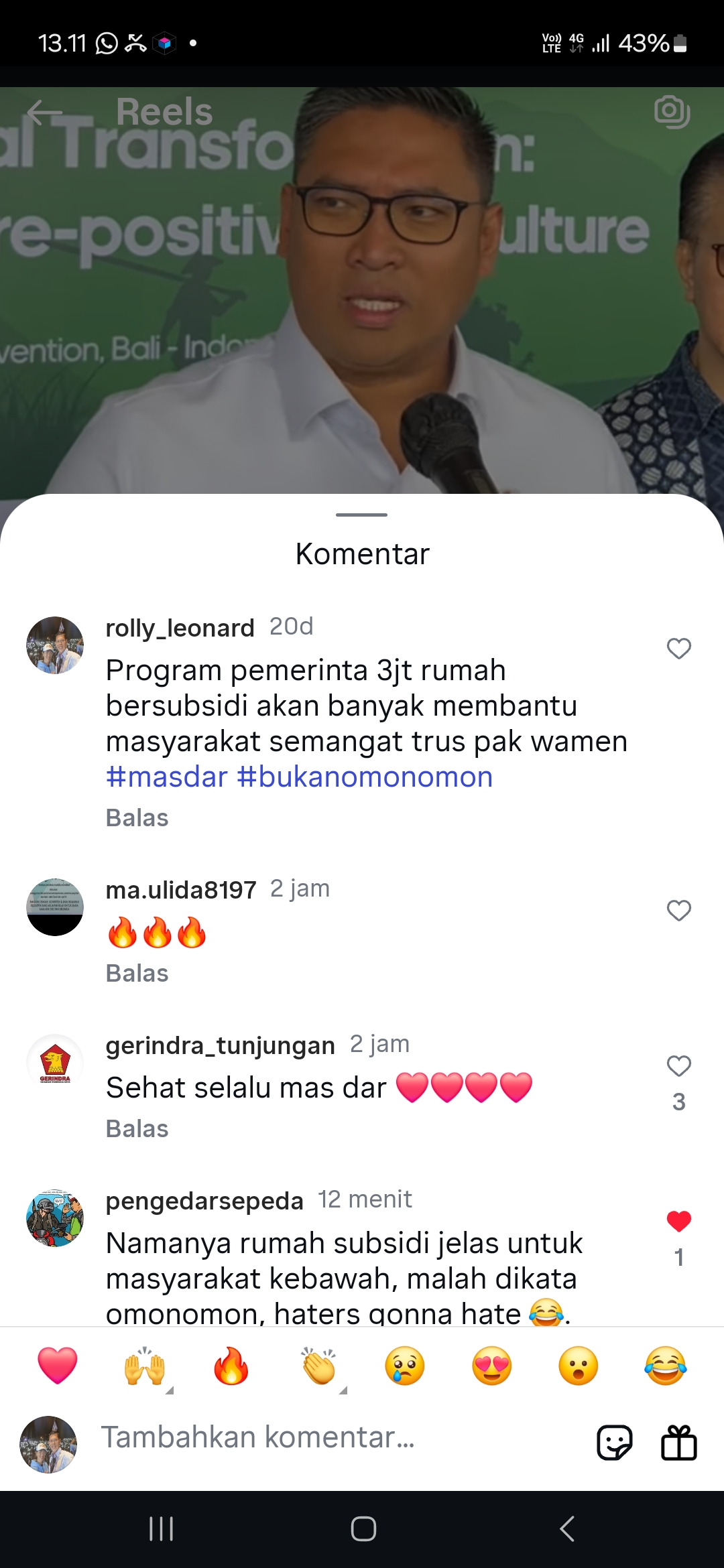Open the #bukanomonomon hashtag

[365, 777]
